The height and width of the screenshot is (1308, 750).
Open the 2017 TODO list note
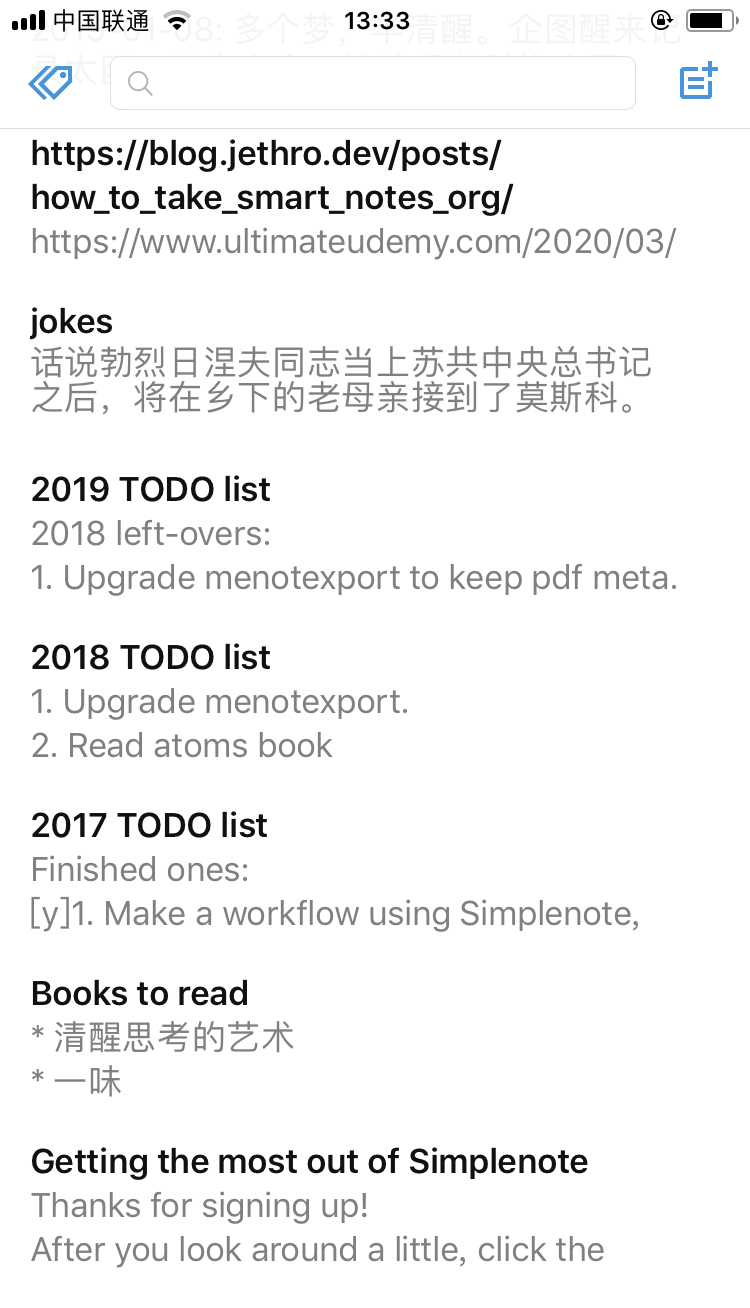tap(148, 825)
